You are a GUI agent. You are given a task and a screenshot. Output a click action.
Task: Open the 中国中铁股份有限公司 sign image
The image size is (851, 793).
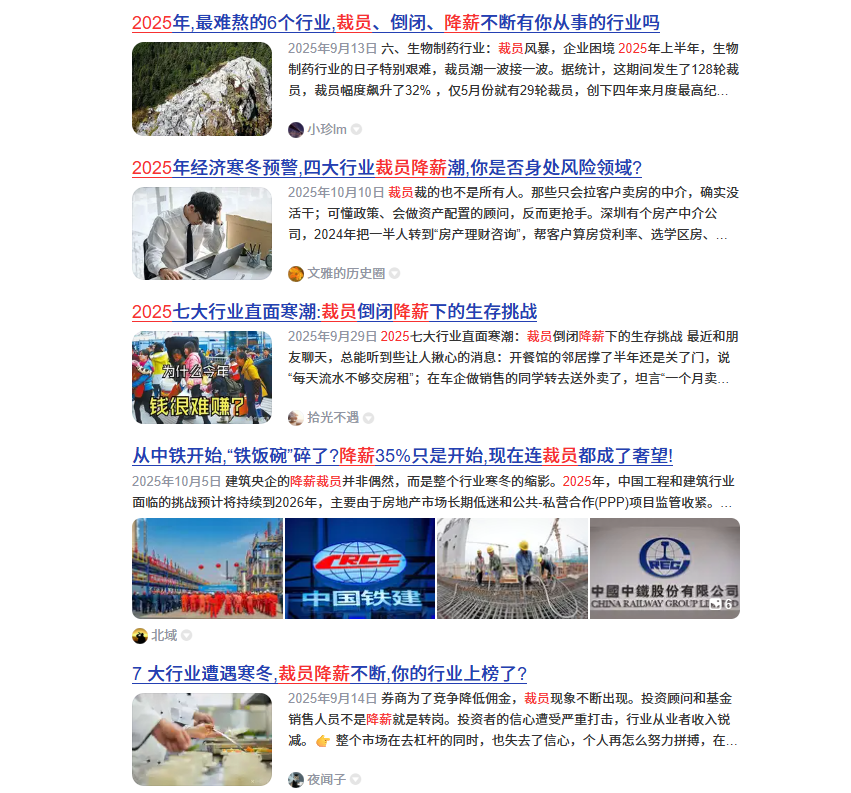pos(665,568)
